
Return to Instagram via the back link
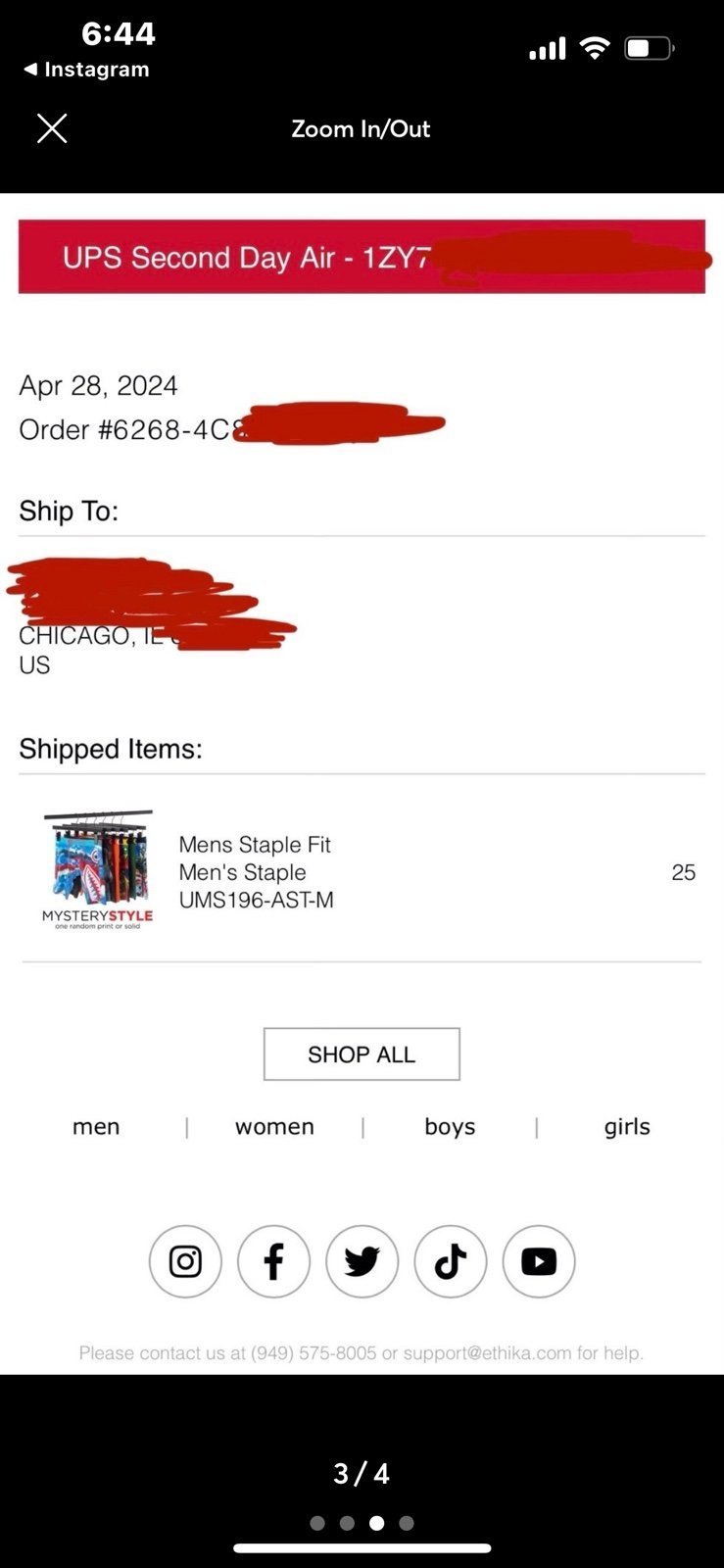[x=86, y=70]
